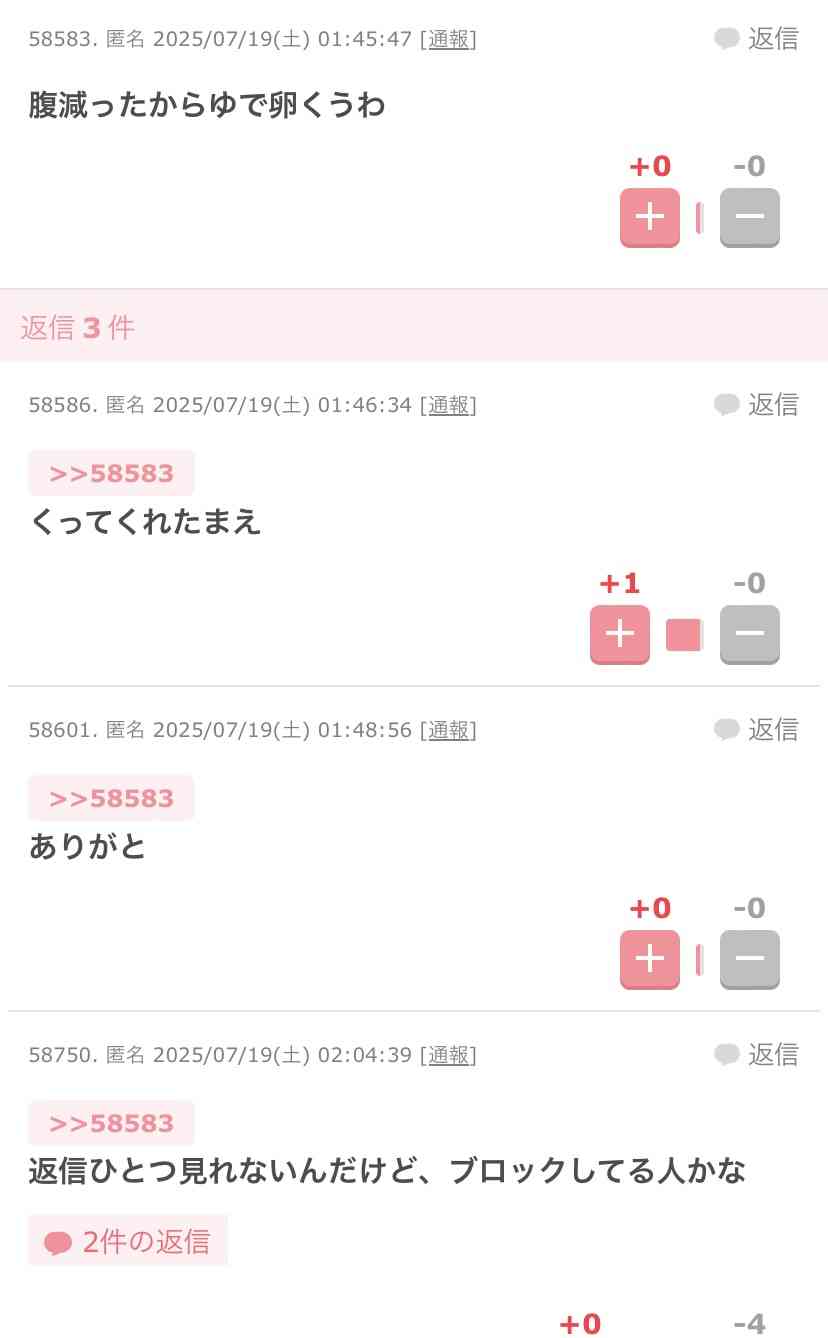Reply to comment 58750

756,1054
